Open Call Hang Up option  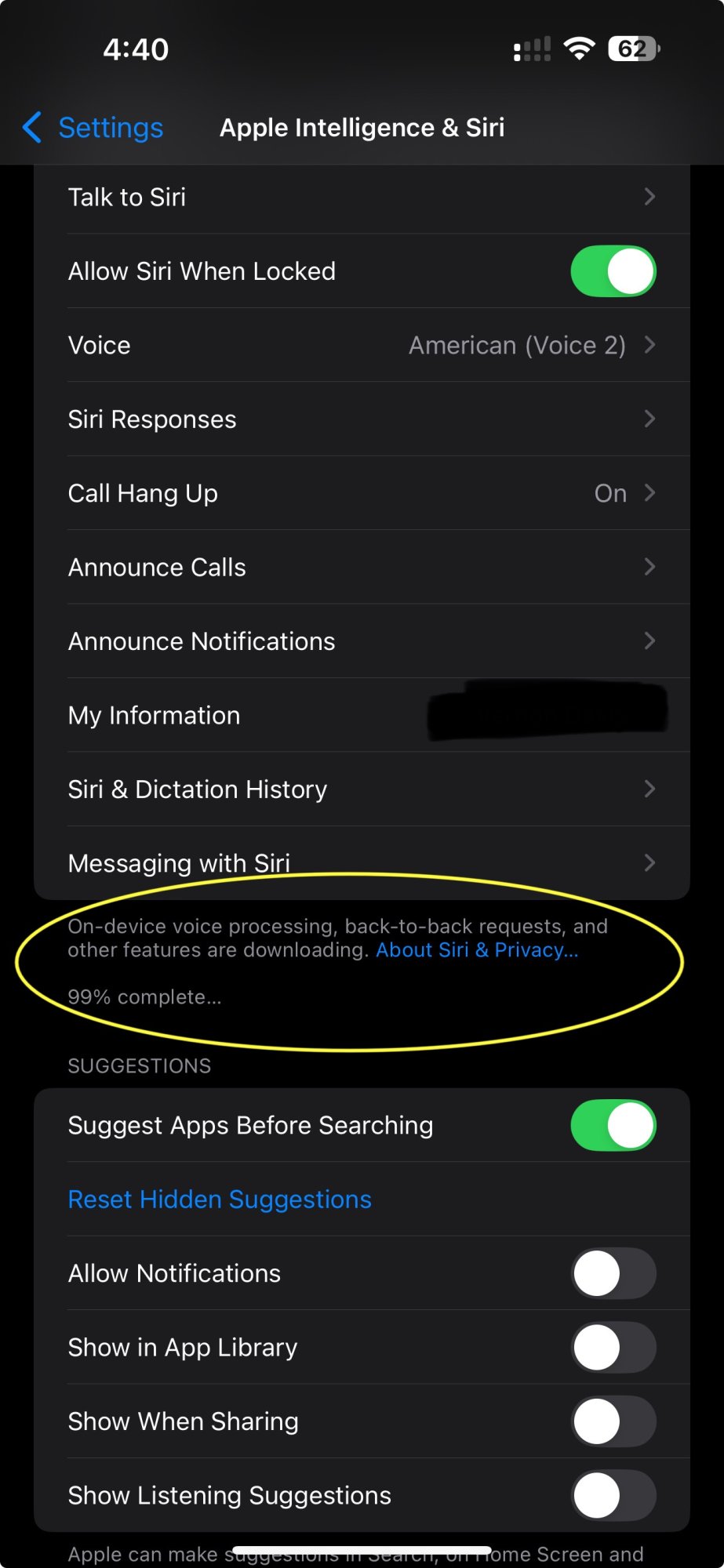(361, 493)
